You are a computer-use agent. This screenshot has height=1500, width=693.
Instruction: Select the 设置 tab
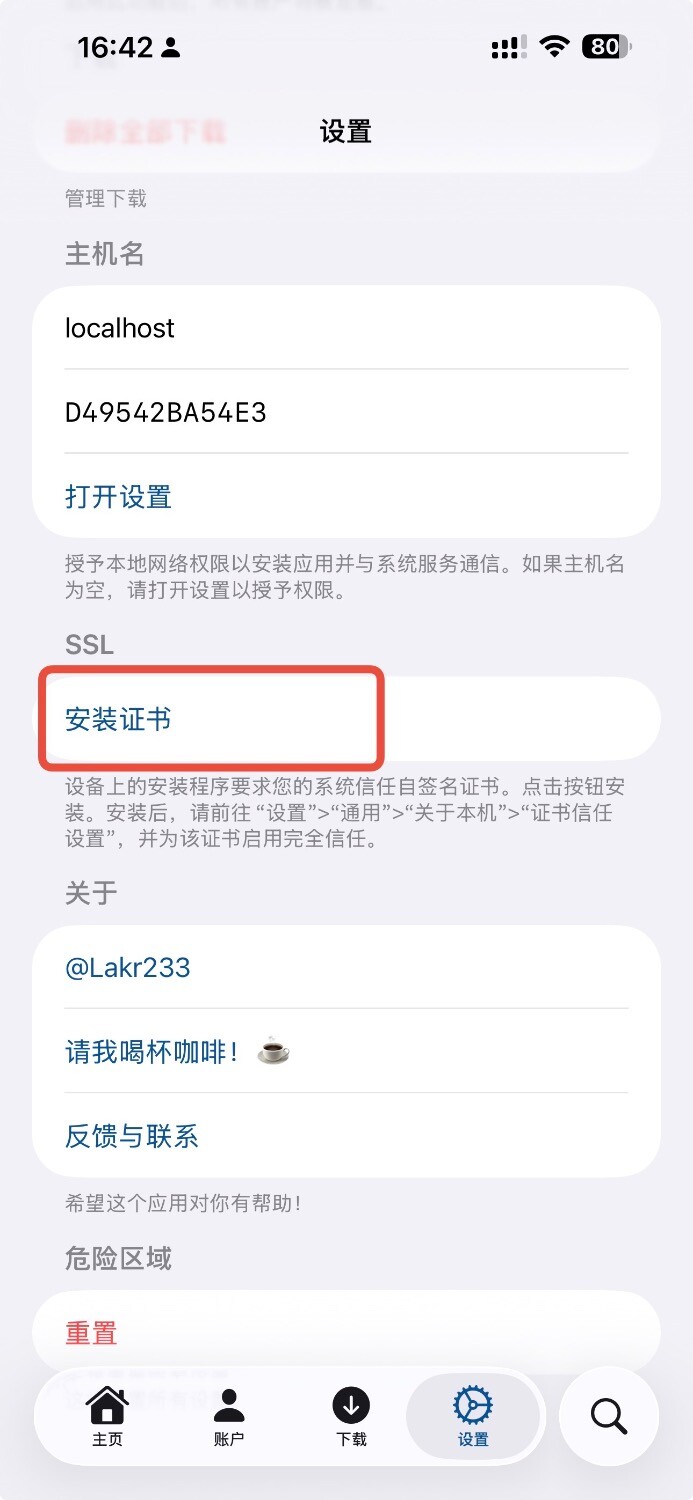[473, 1416]
